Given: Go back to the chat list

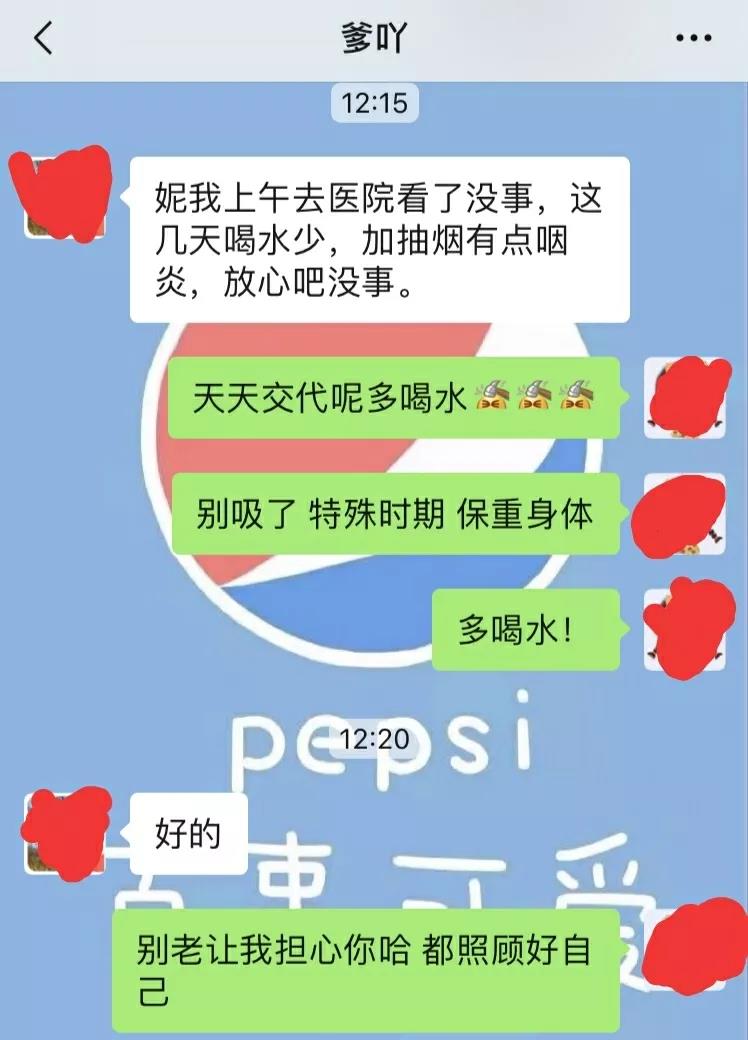Looking at the screenshot, I should 43,40.
